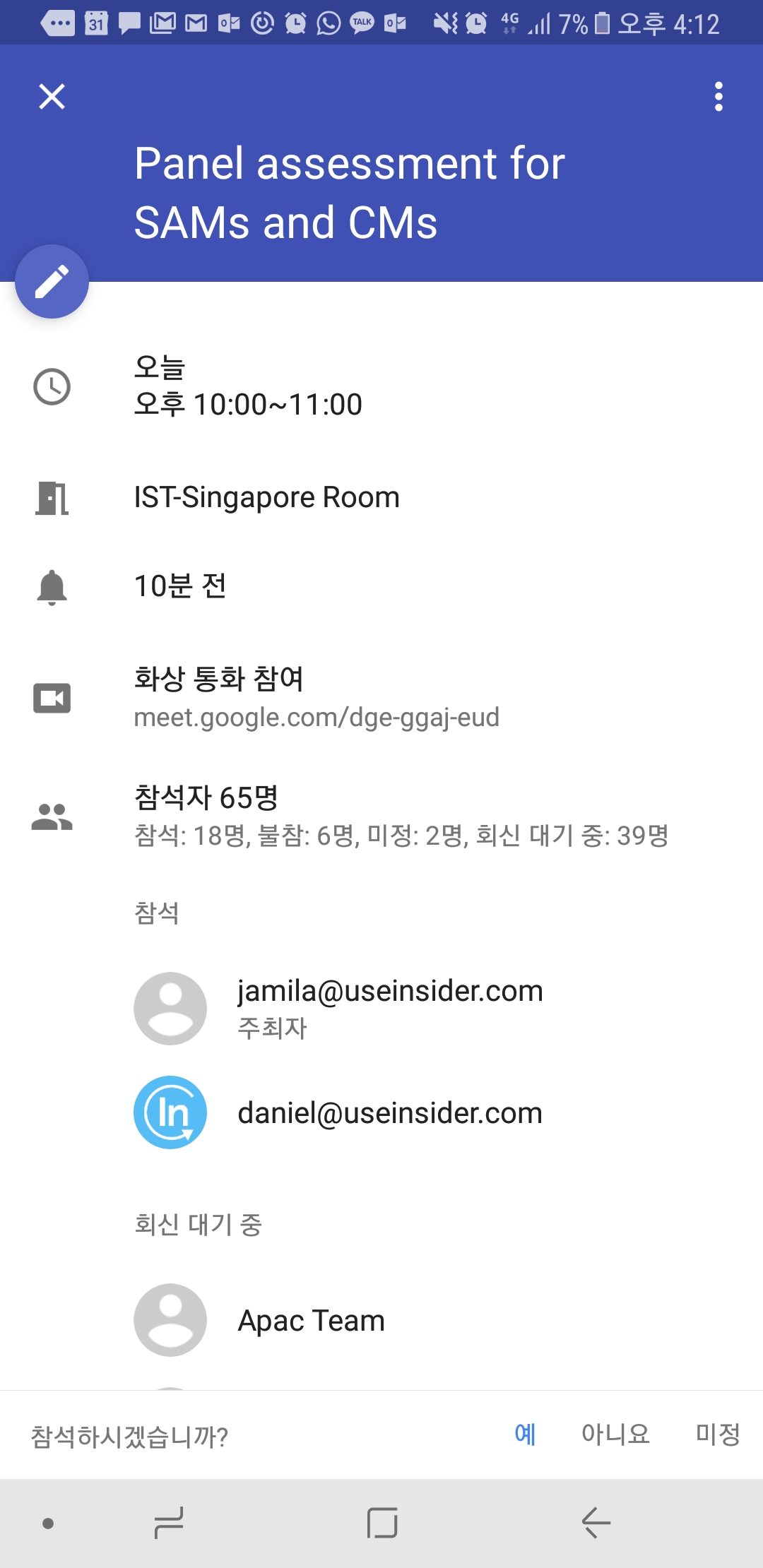Go back using the system back button
Viewport: 763px width, 1568px height.
pyautogui.click(x=596, y=1523)
